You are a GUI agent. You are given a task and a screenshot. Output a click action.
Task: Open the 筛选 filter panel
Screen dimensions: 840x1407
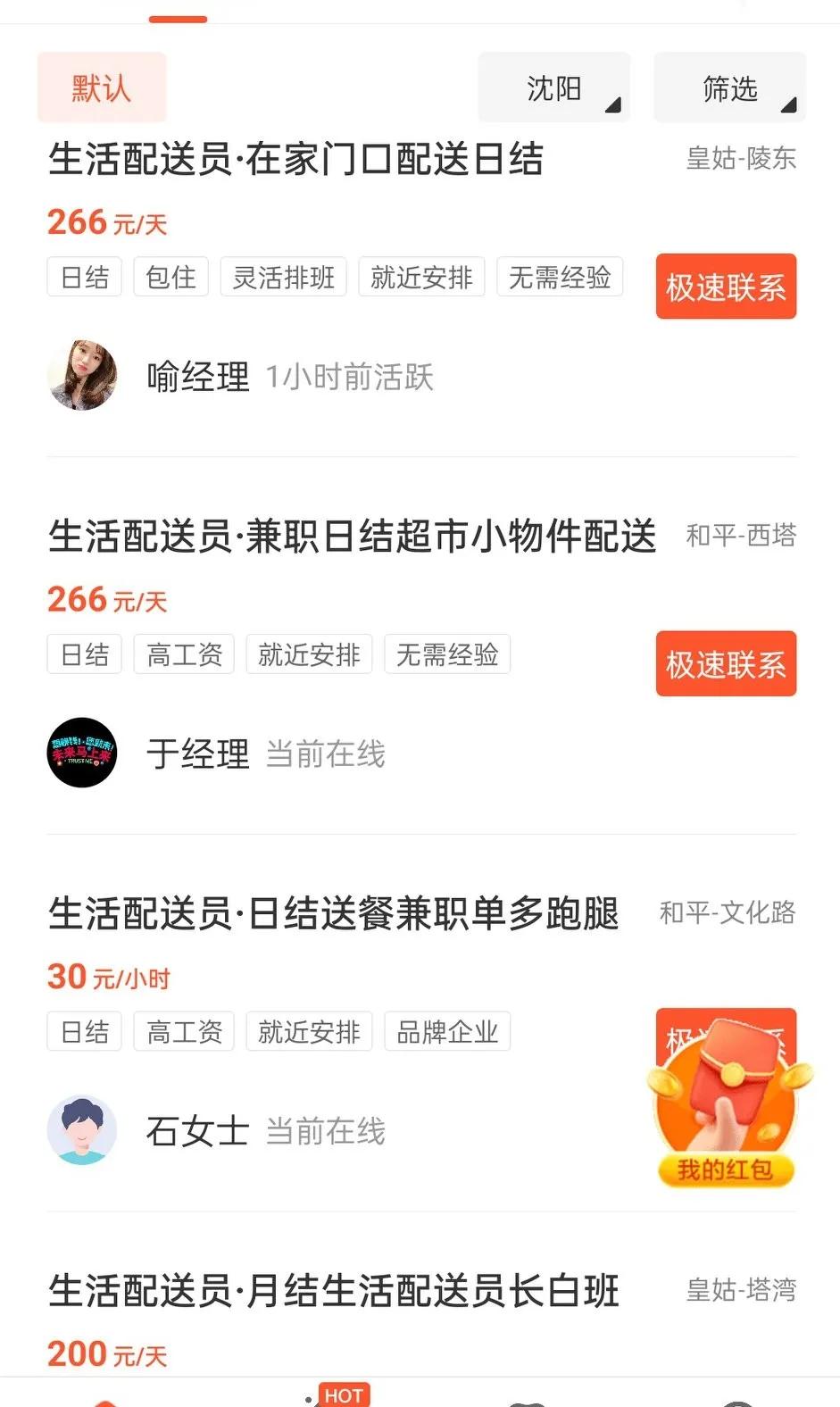pos(728,87)
